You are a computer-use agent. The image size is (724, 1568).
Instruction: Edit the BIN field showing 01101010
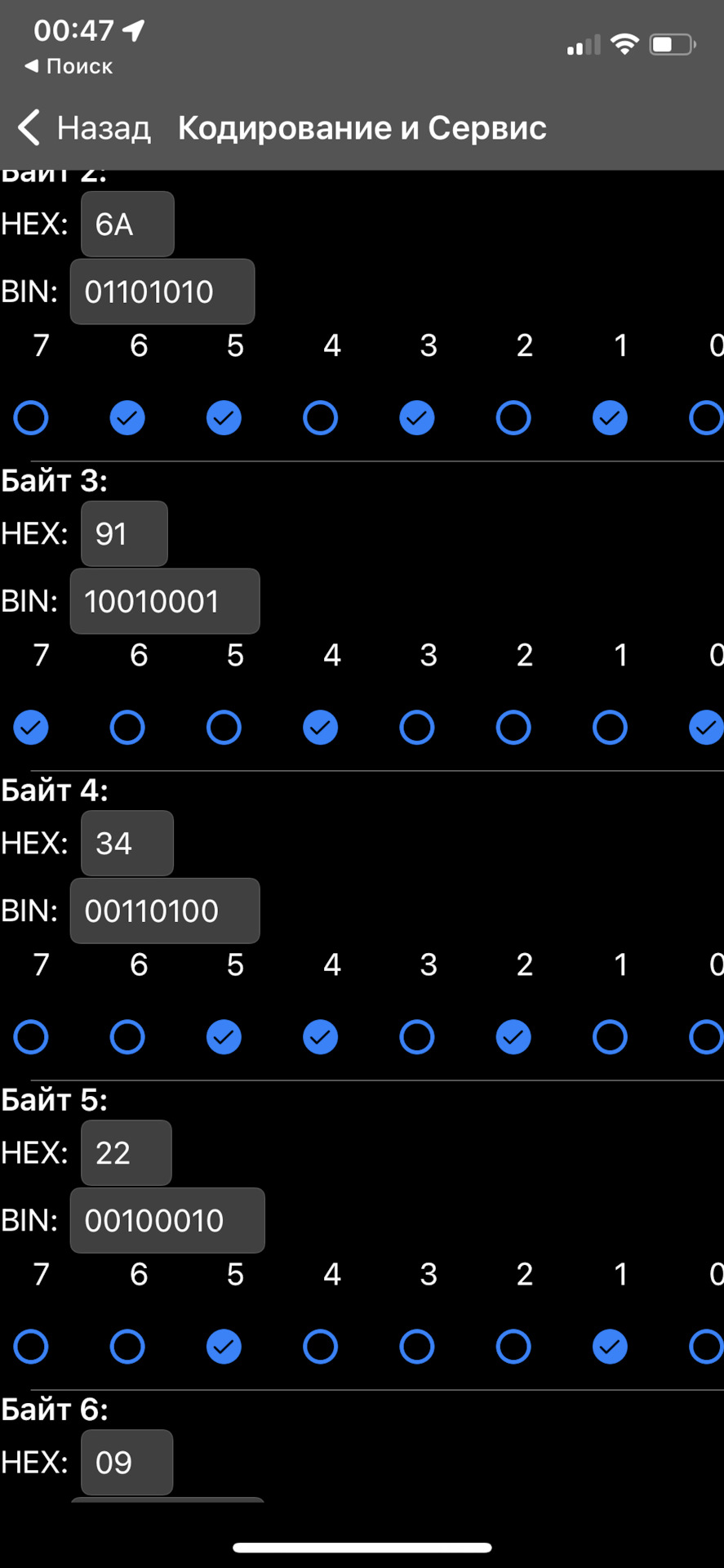(x=162, y=292)
